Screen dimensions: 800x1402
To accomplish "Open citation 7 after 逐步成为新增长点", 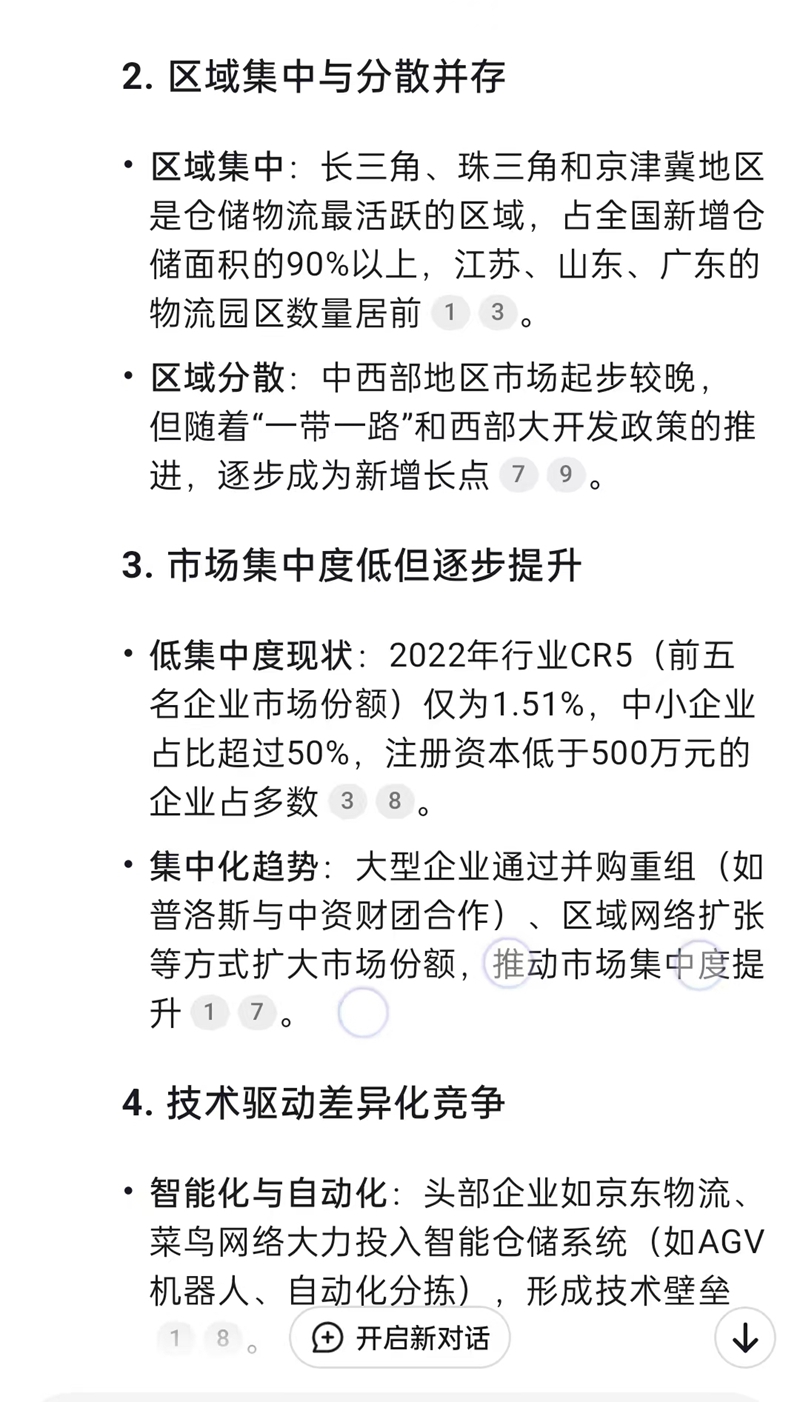I will (x=518, y=474).
